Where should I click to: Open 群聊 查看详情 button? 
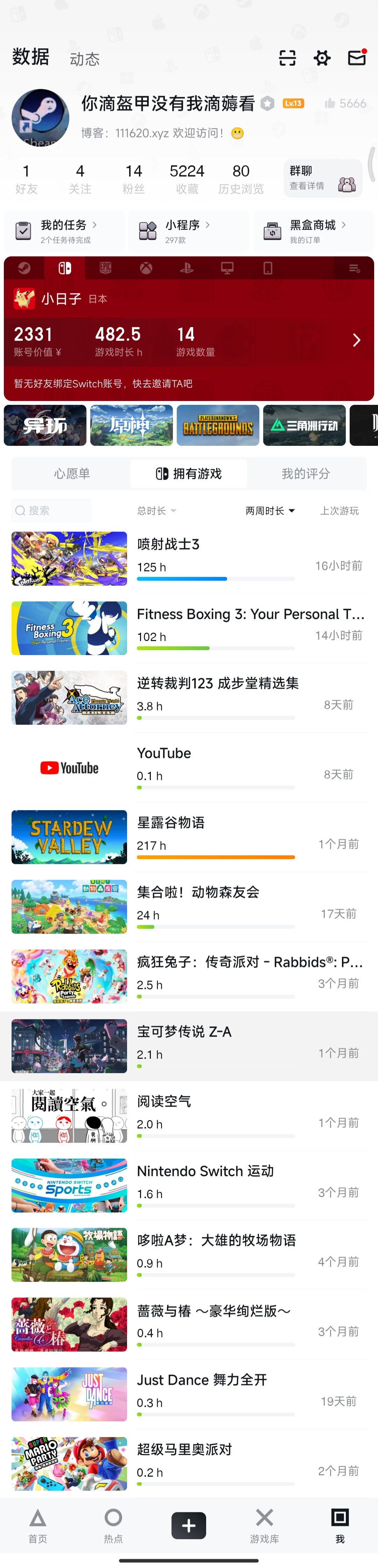click(x=323, y=178)
